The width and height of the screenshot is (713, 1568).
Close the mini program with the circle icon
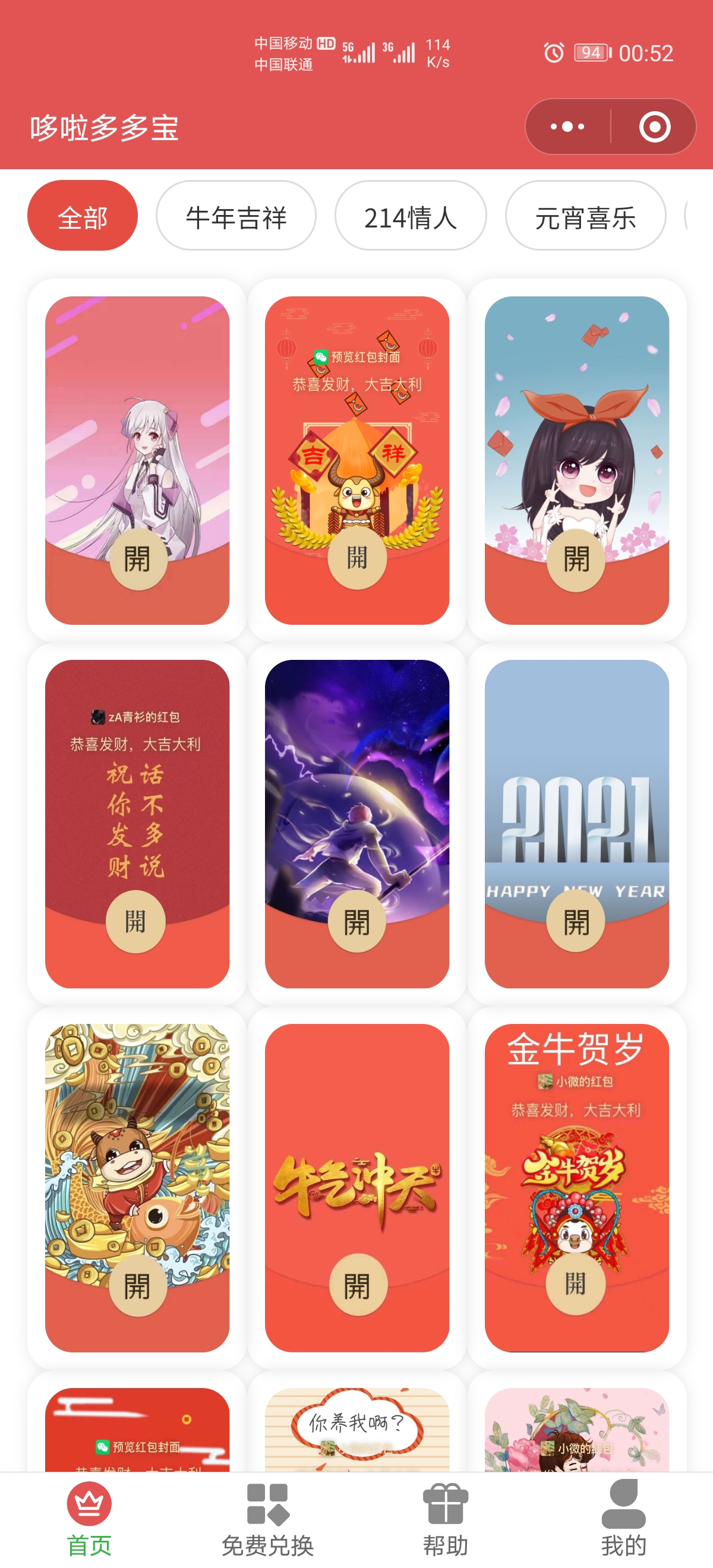(x=655, y=127)
